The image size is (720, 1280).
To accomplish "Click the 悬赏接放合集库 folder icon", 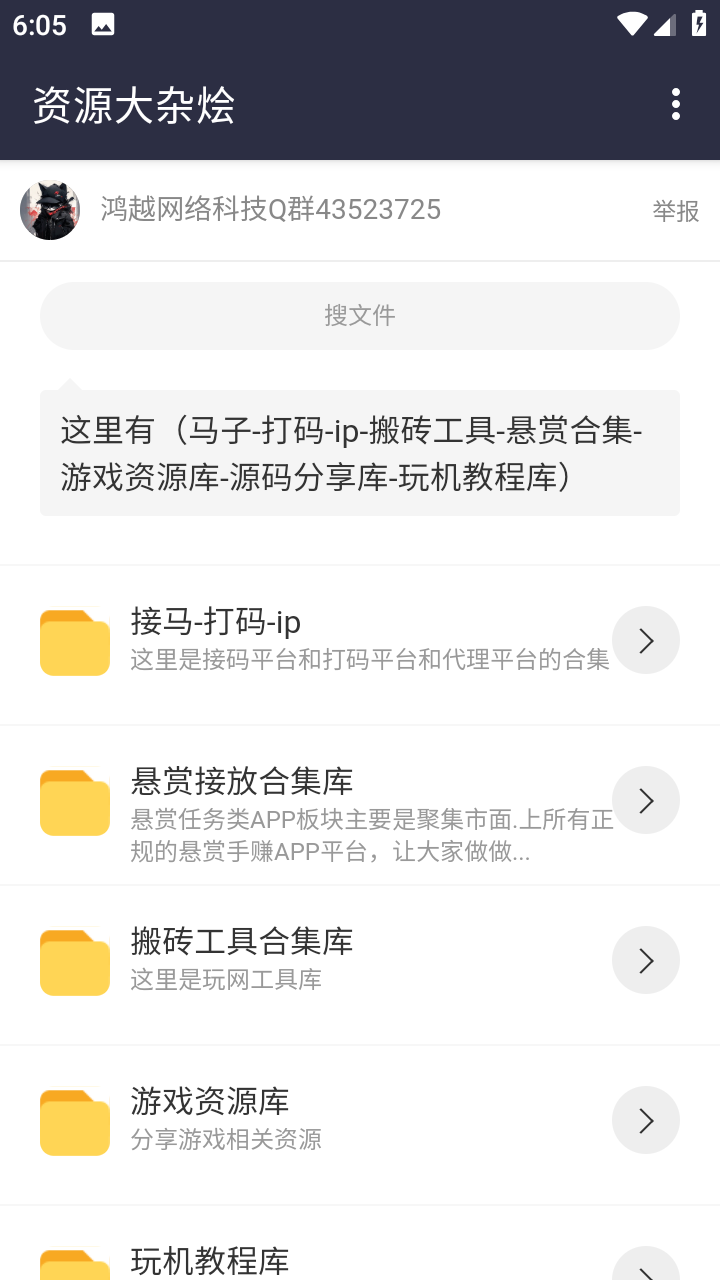I will (74, 803).
